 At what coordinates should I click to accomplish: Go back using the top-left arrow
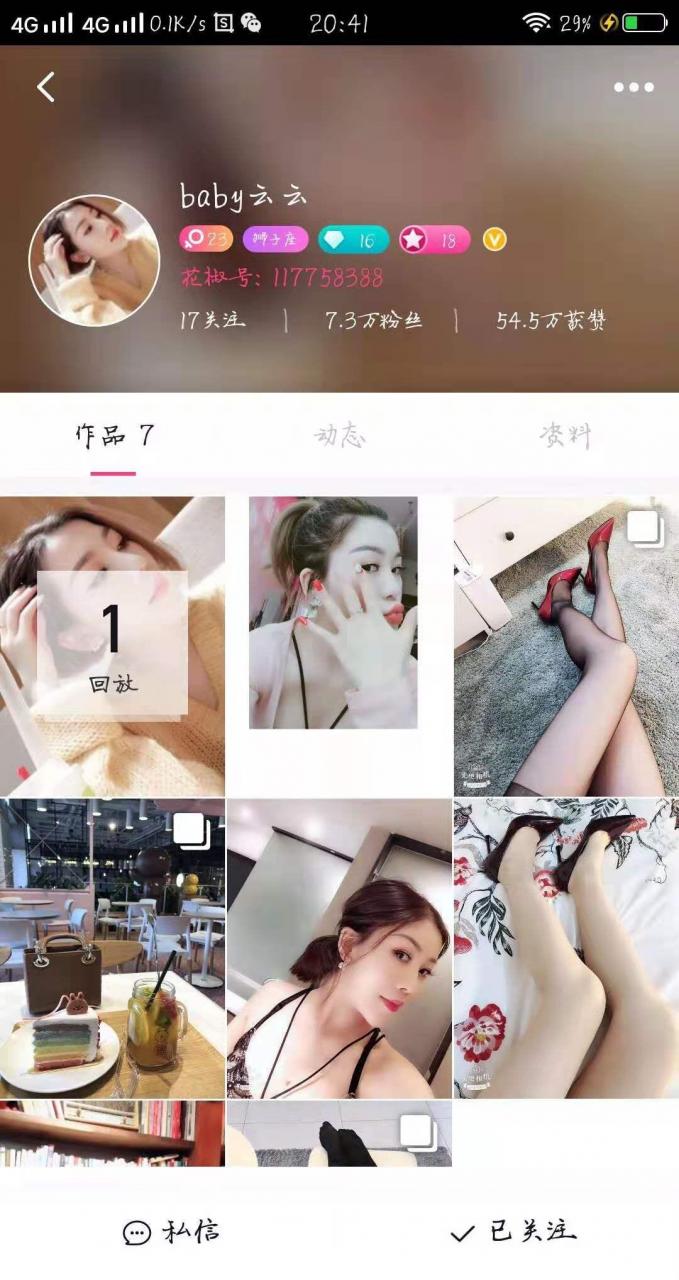tap(46, 88)
